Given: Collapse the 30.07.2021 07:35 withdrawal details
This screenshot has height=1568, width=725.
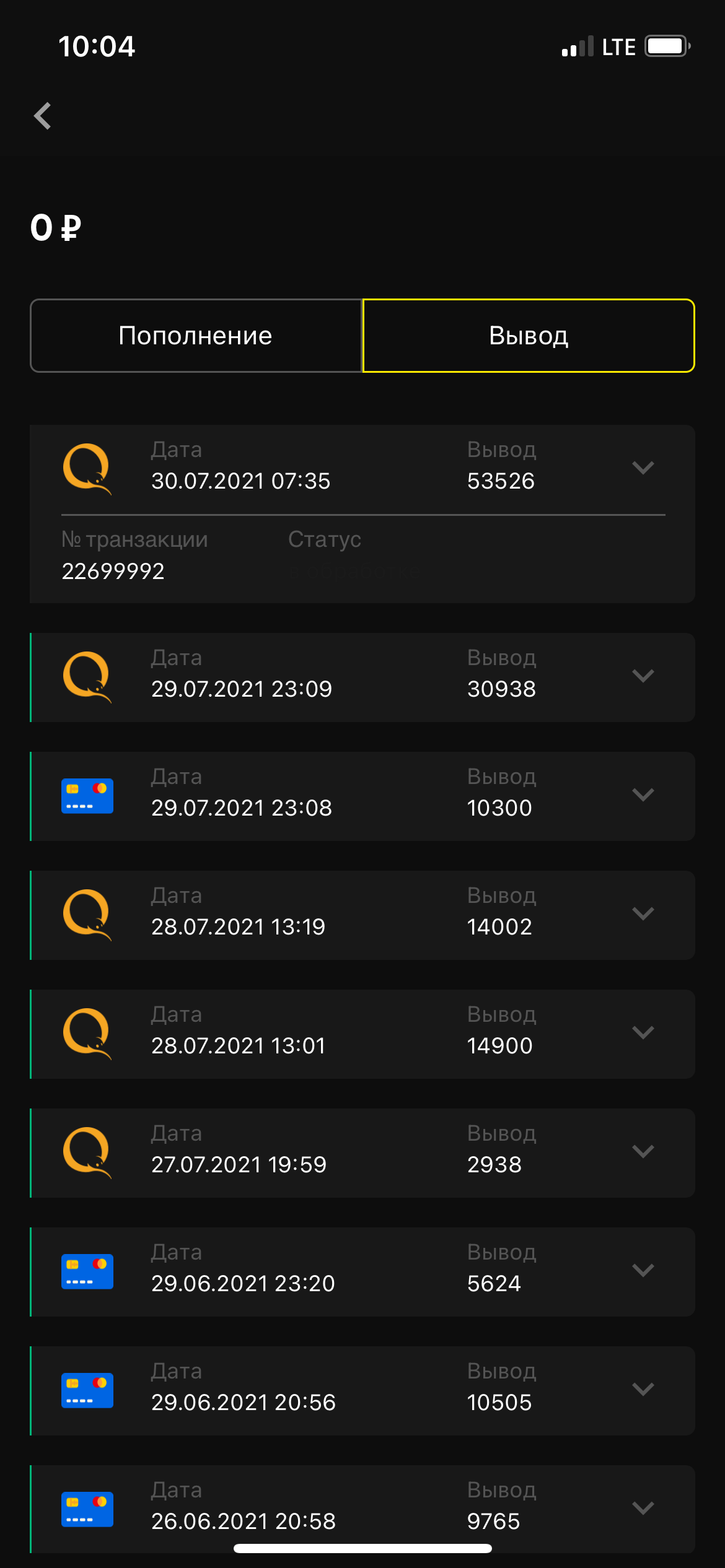Looking at the screenshot, I should [643, 467].
